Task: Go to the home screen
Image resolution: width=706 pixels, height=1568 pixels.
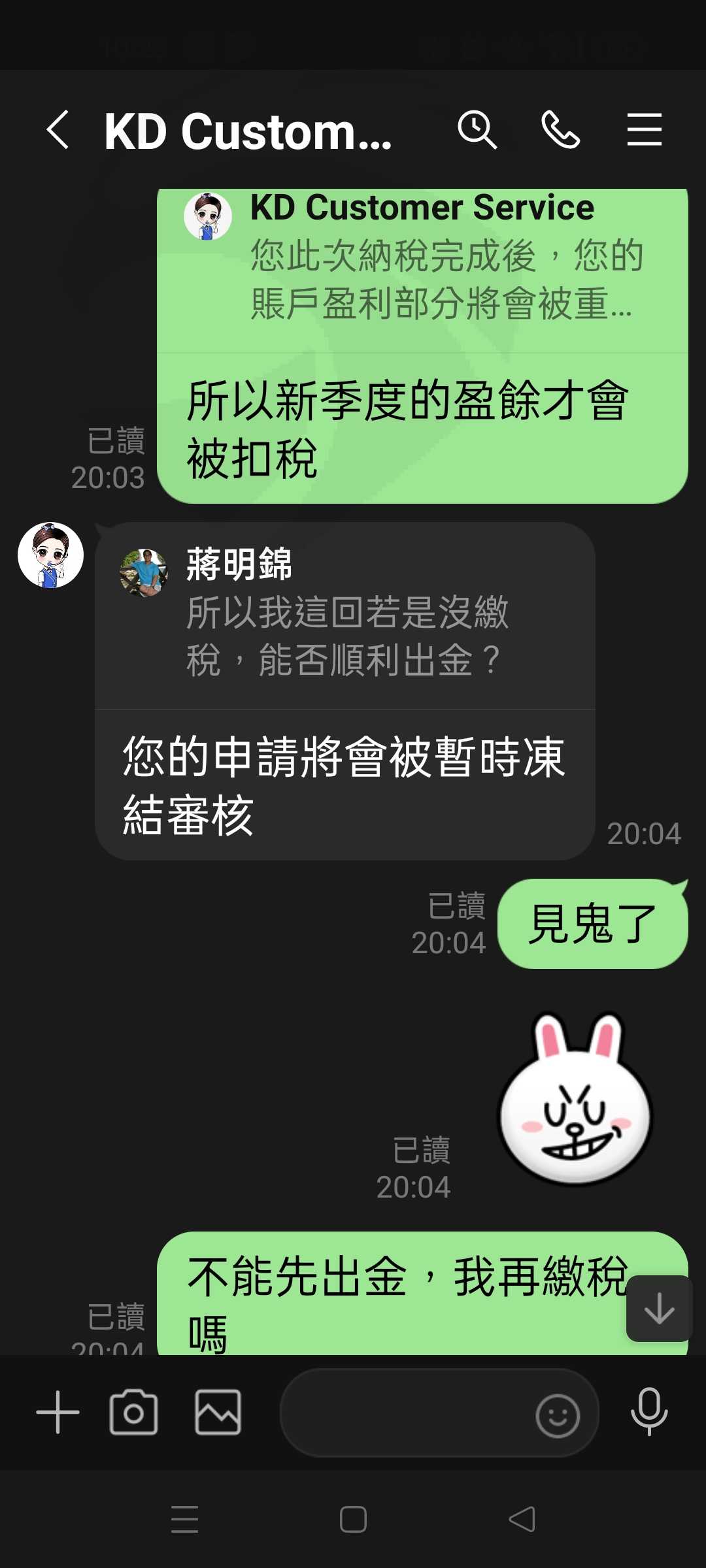Action: [x=353, y=1519]
